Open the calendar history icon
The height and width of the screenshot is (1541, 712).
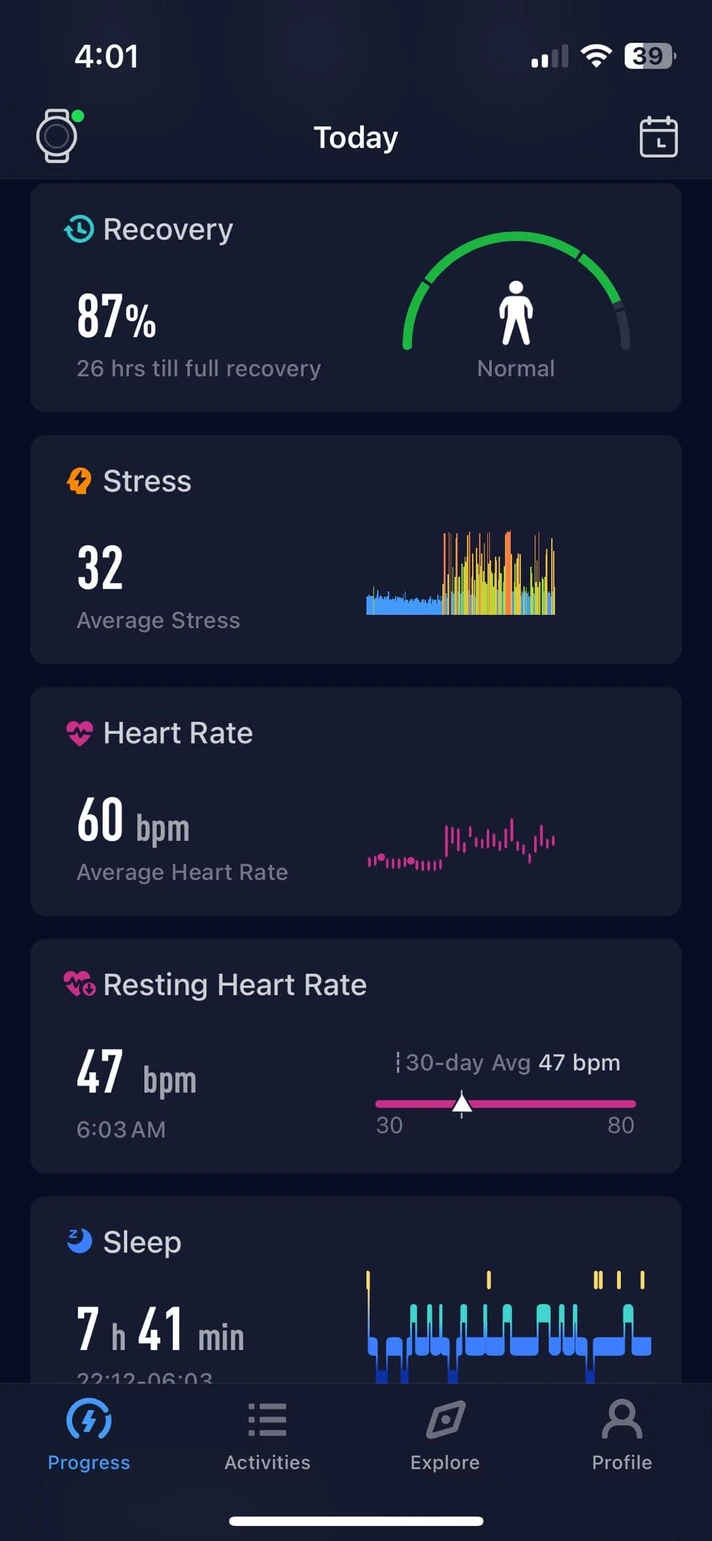[x=658, y=138]
